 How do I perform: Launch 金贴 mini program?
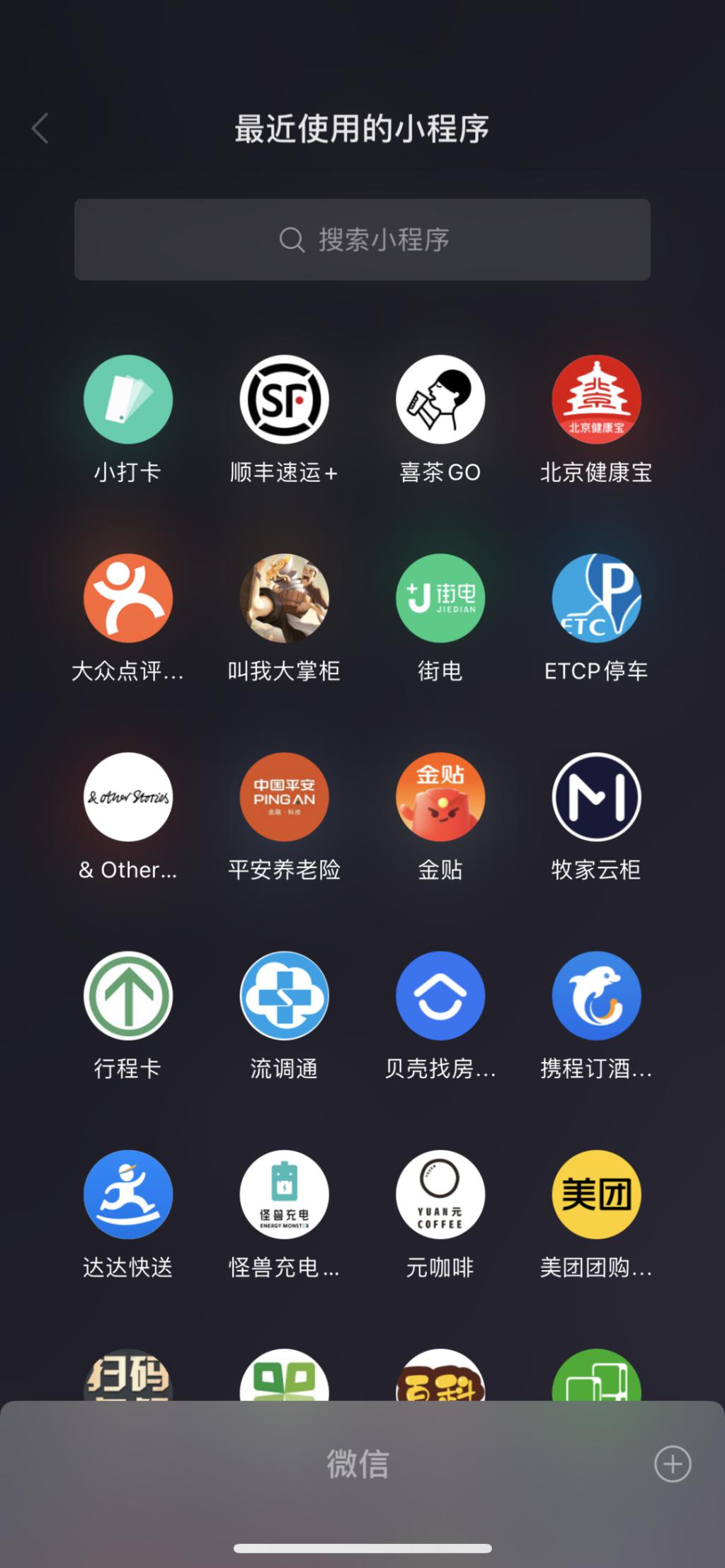point(440,797)
